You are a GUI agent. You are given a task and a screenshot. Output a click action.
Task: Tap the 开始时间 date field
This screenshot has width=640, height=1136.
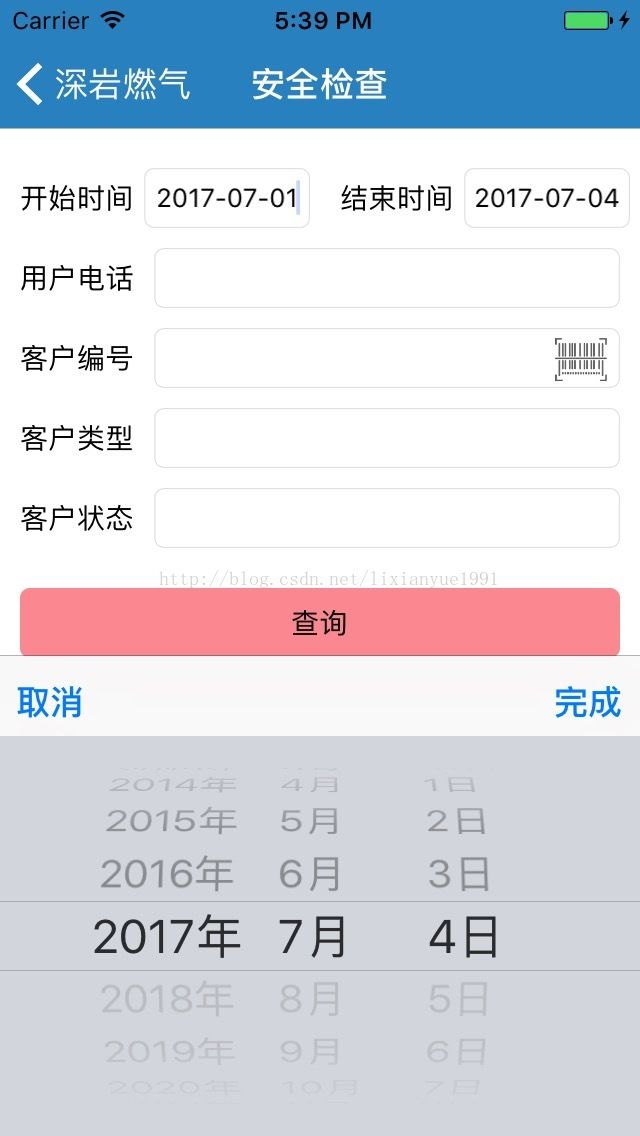point(227,198)
